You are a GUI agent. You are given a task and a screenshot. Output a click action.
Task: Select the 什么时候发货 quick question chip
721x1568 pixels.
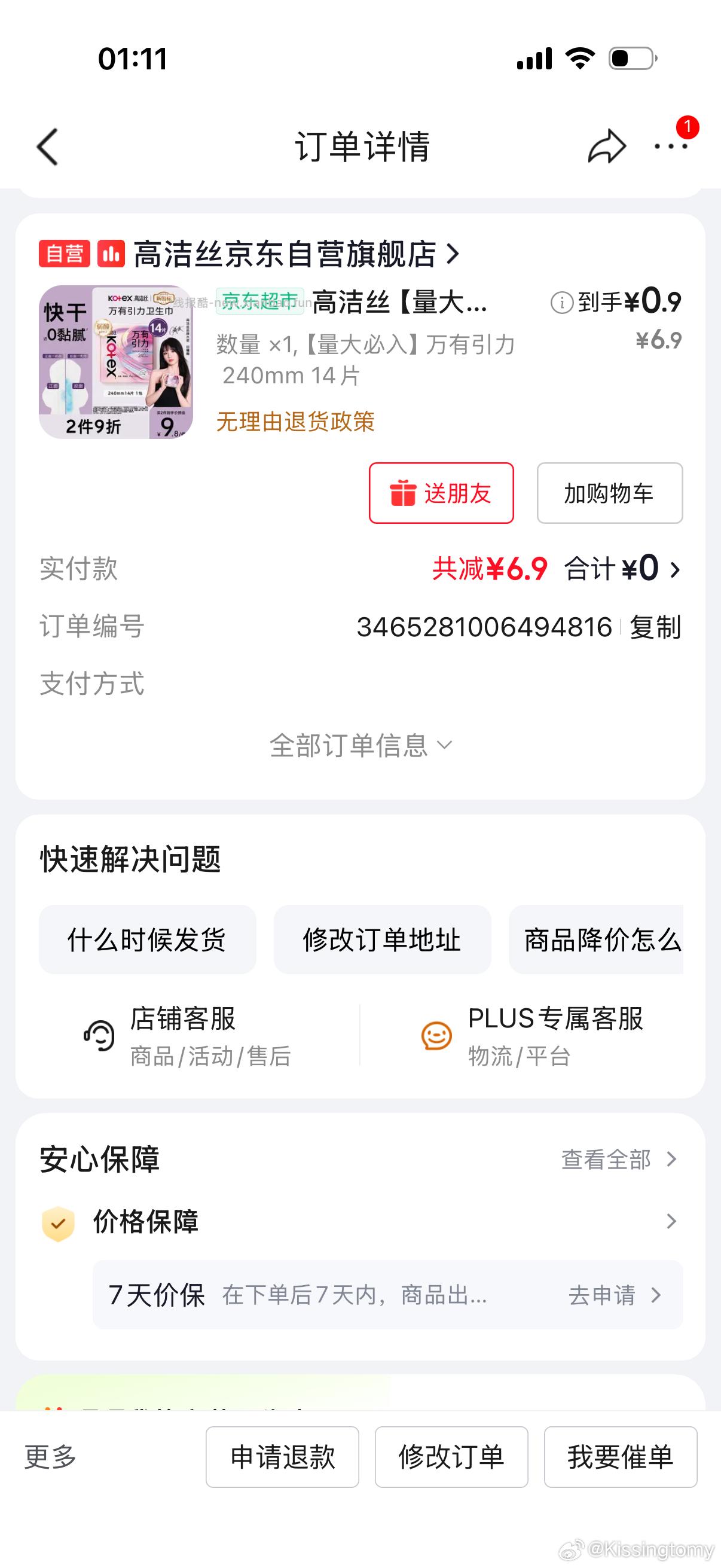pos(146,940)
